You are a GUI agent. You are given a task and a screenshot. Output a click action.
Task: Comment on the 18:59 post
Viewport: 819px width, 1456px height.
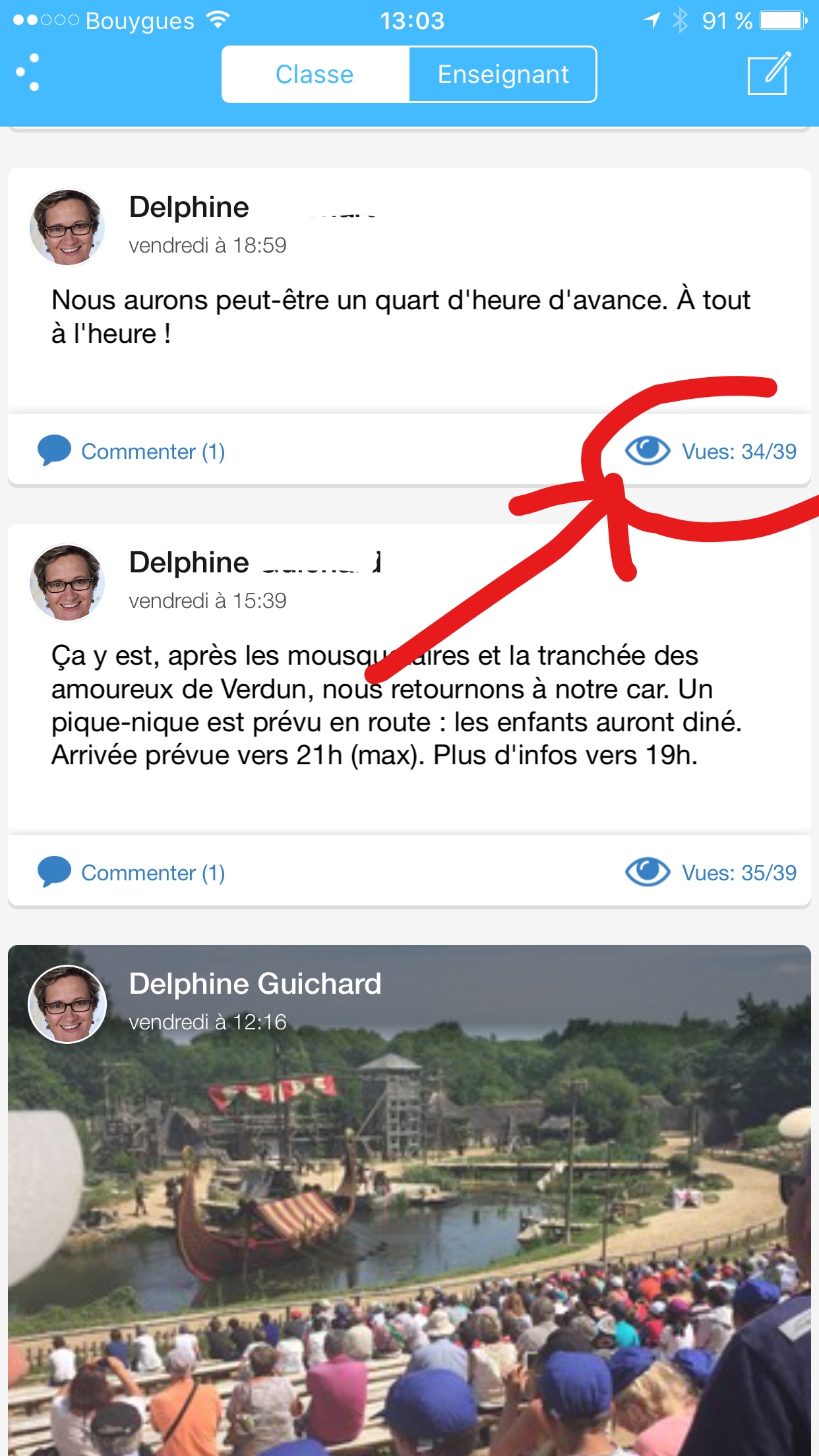pos(132,452)
